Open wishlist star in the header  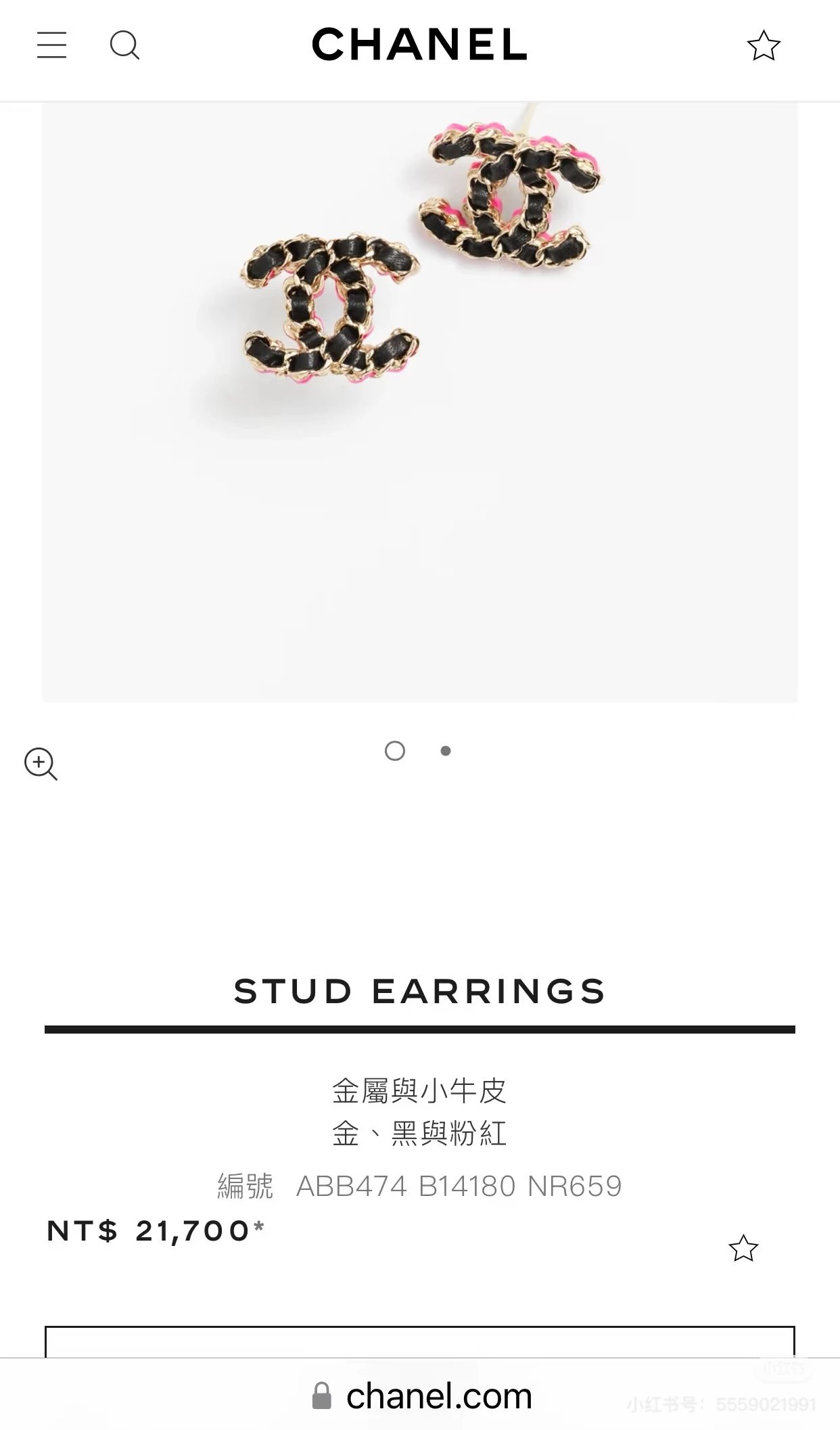(x=764, y=45)
